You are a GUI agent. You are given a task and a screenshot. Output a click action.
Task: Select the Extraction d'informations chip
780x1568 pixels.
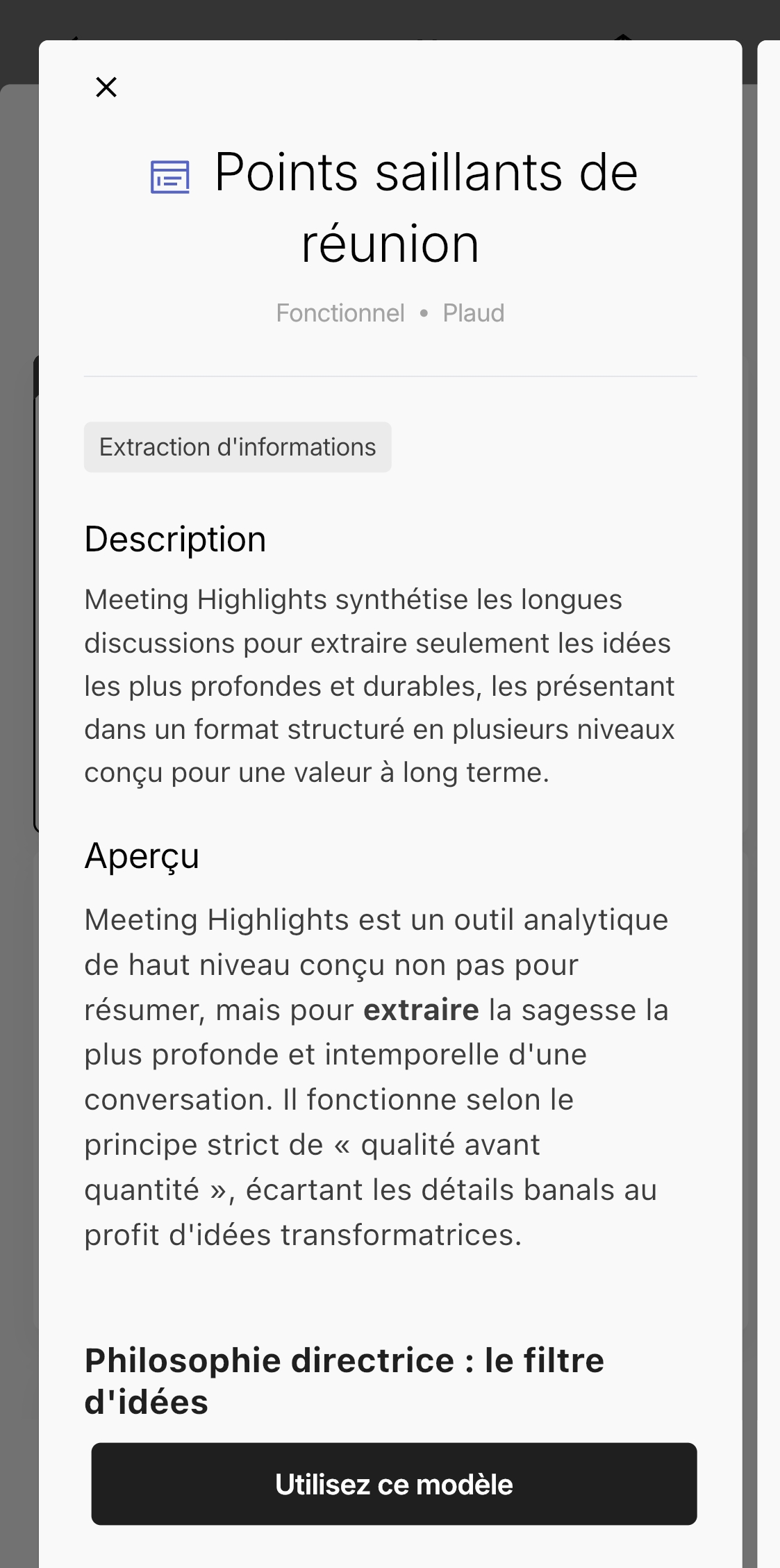point(238,447)
